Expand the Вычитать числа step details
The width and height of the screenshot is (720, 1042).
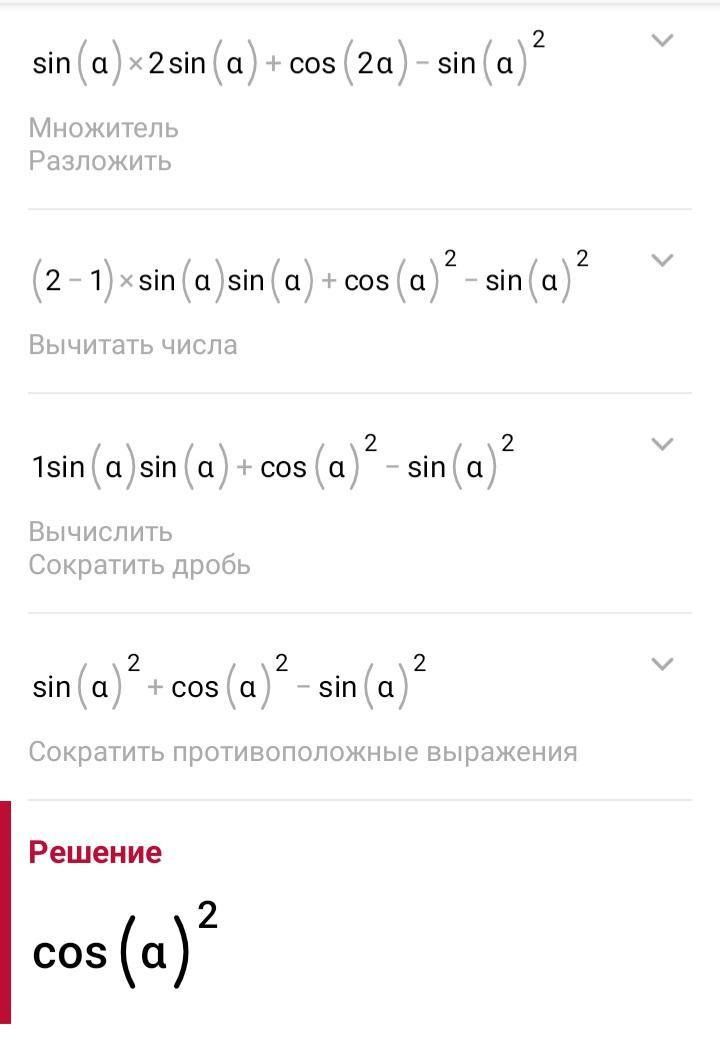pos(662,260)
